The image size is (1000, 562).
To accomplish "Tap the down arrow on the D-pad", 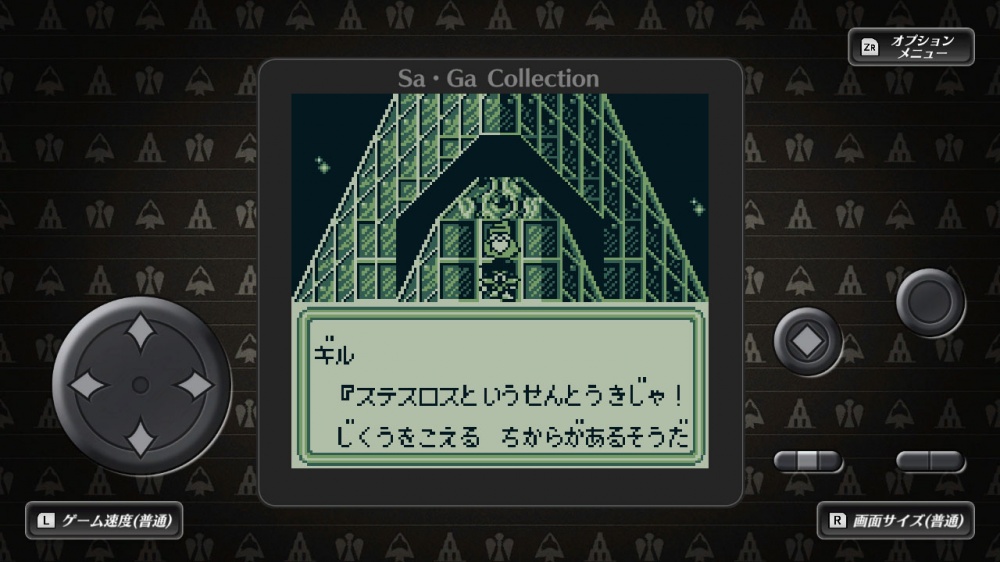I will pos(141,435).
